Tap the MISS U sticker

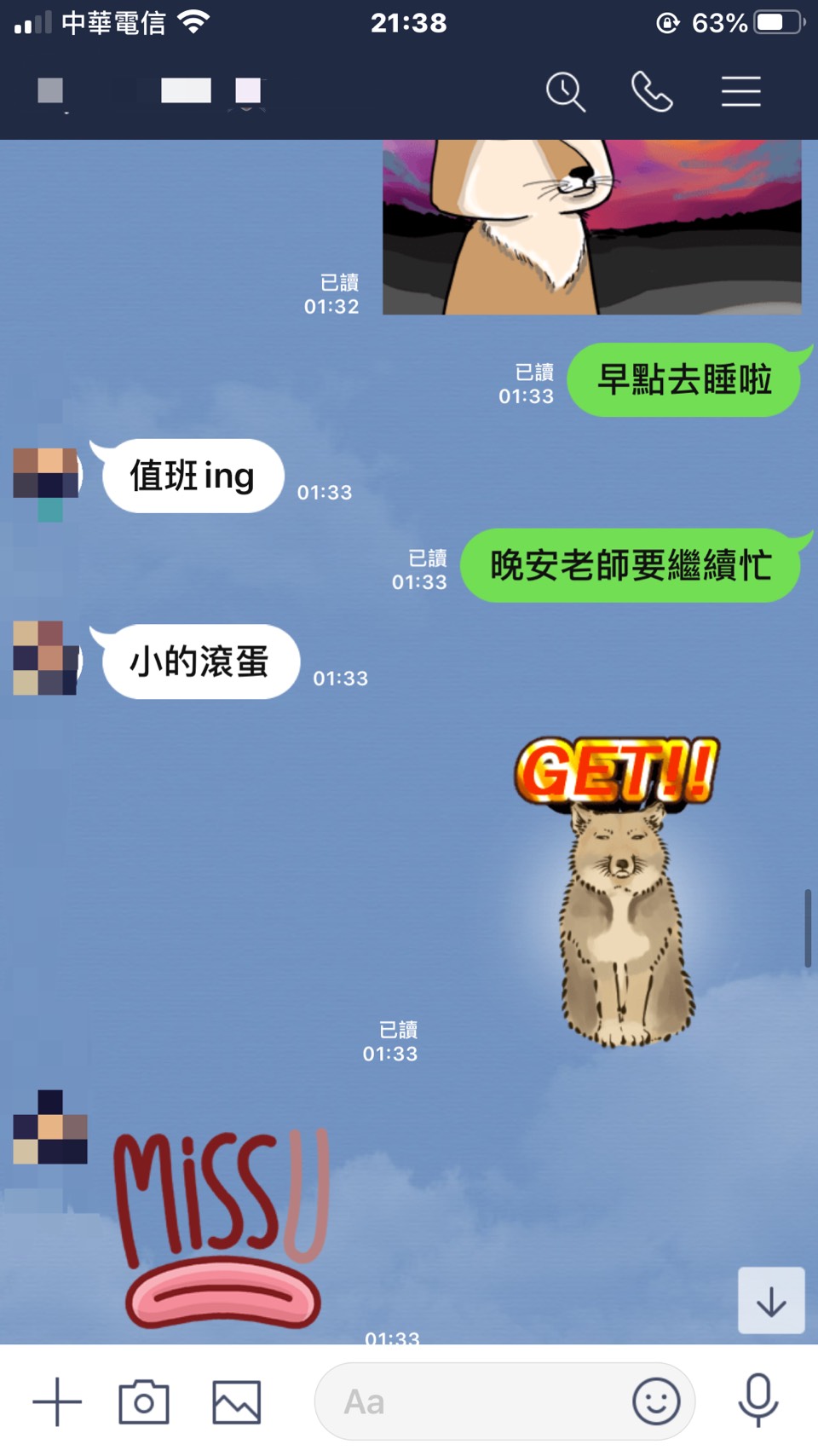coord(222,1228)
